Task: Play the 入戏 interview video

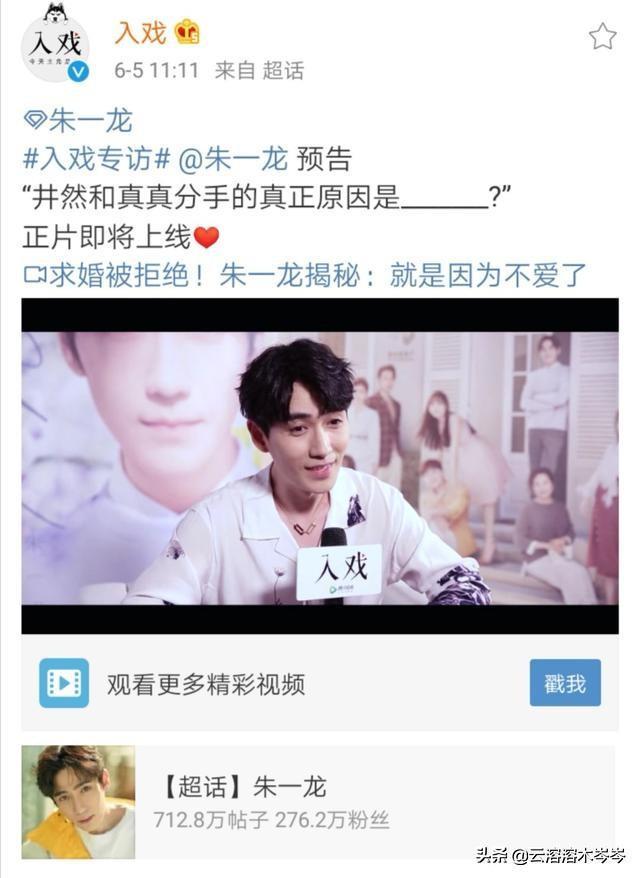Action: tap(320, 466)
